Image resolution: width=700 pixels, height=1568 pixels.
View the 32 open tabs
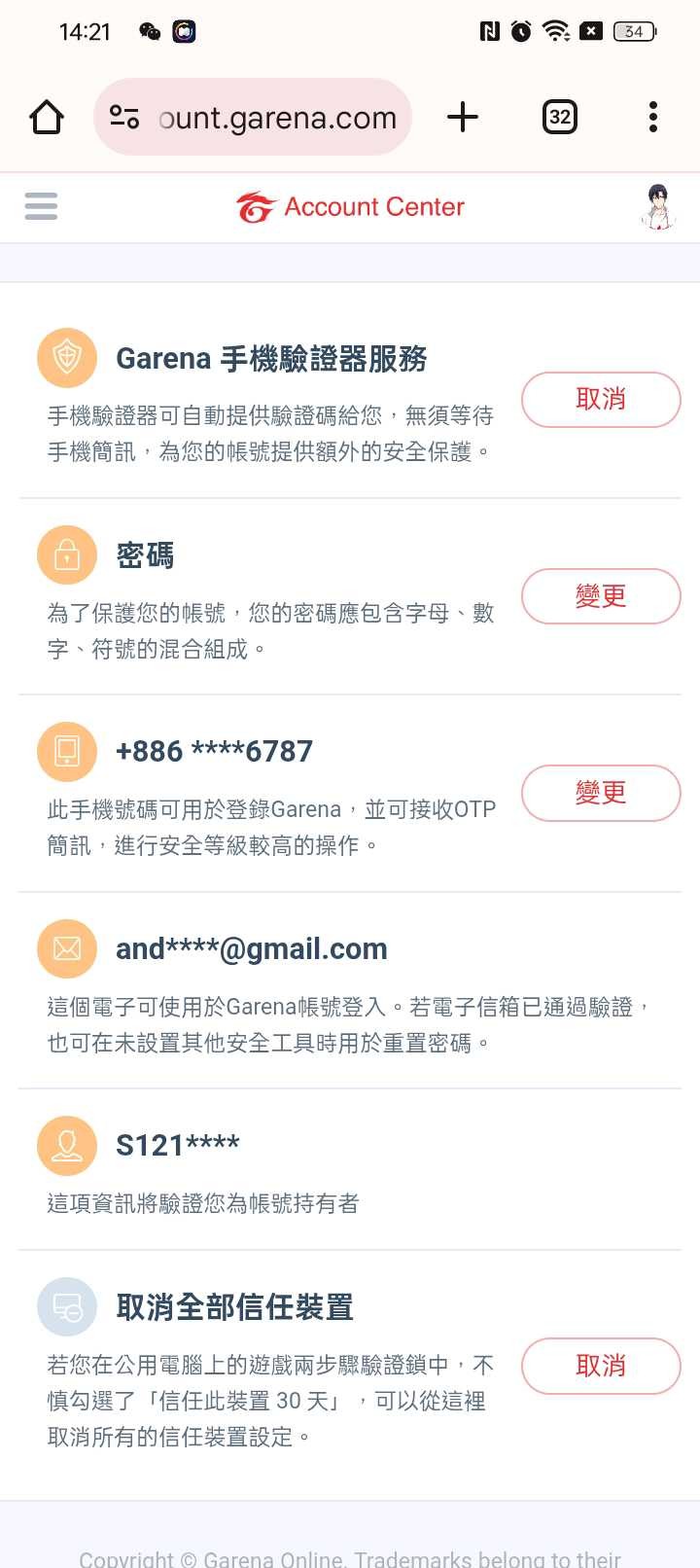559,118
